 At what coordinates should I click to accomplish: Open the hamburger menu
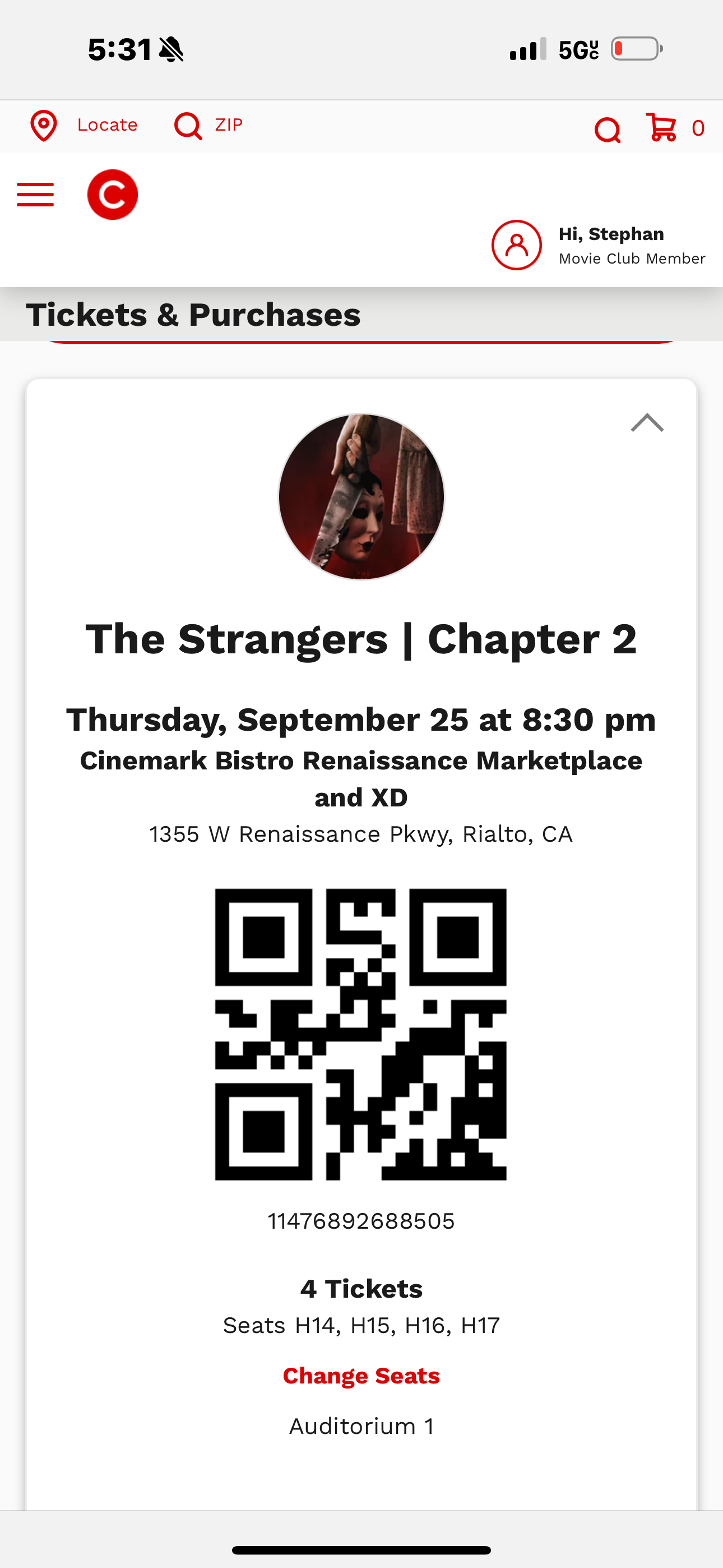[x=35, y=195]
